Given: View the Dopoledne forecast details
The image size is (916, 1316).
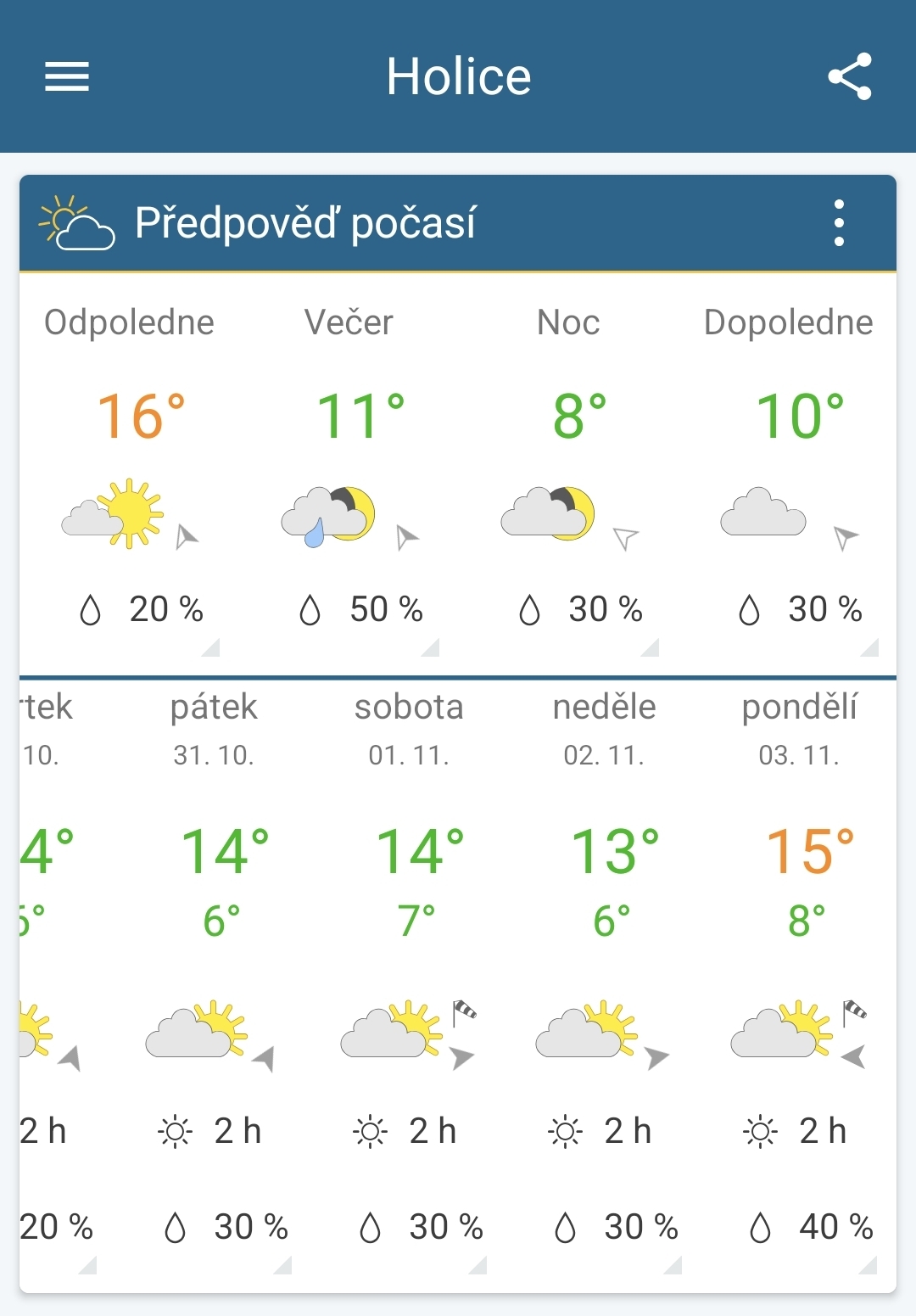Looking at the screenshot, I should pos(788,475).
